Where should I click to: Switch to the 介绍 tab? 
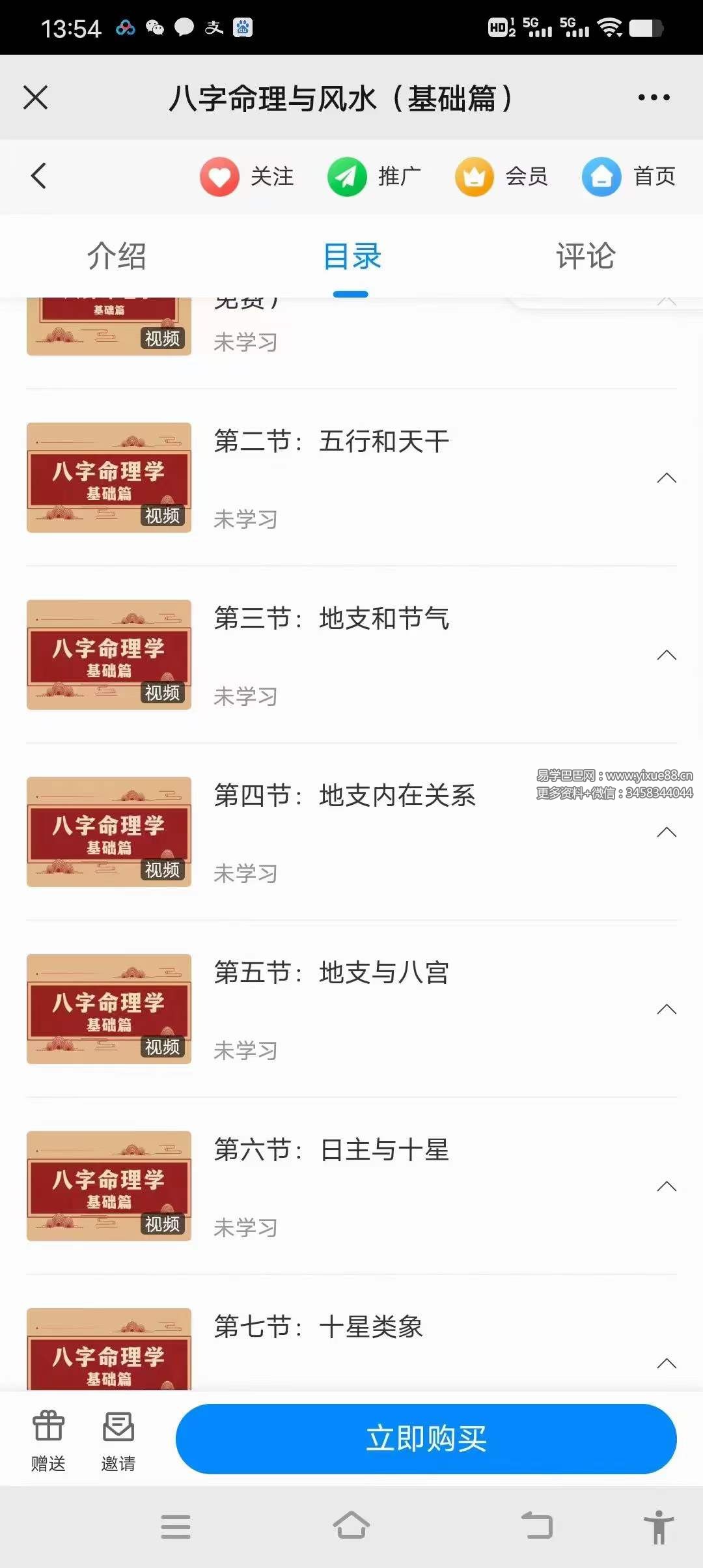tap(116, 256)
